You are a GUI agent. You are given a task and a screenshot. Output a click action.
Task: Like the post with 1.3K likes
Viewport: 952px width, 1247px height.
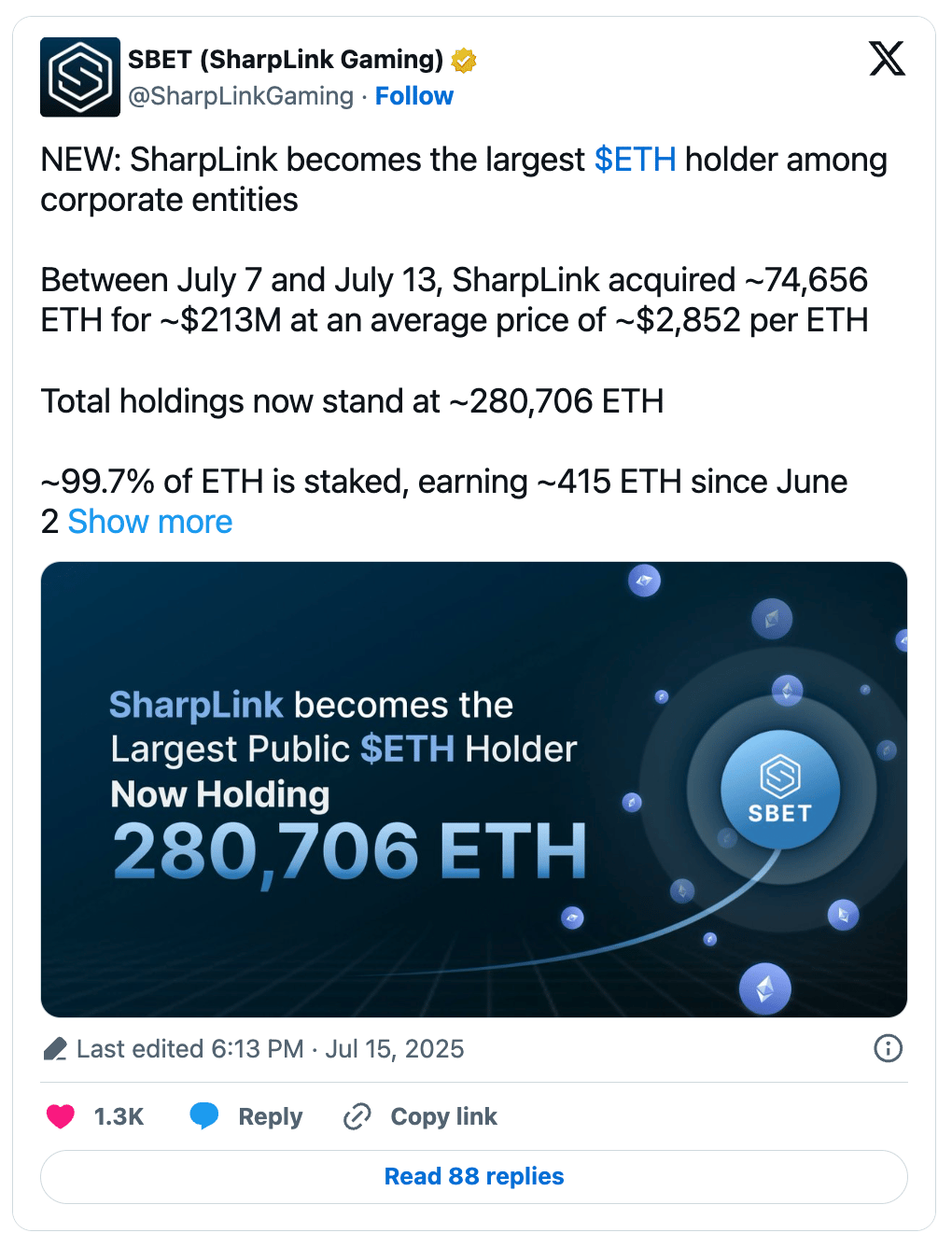tap(62, 1116)
